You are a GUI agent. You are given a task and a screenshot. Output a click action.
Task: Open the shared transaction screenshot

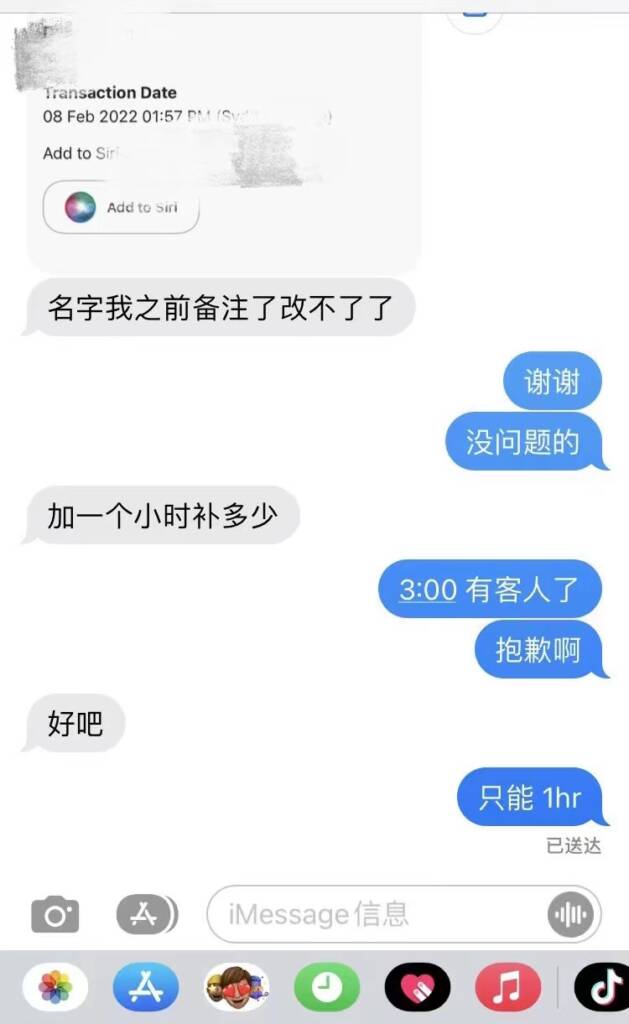point(222,140)
